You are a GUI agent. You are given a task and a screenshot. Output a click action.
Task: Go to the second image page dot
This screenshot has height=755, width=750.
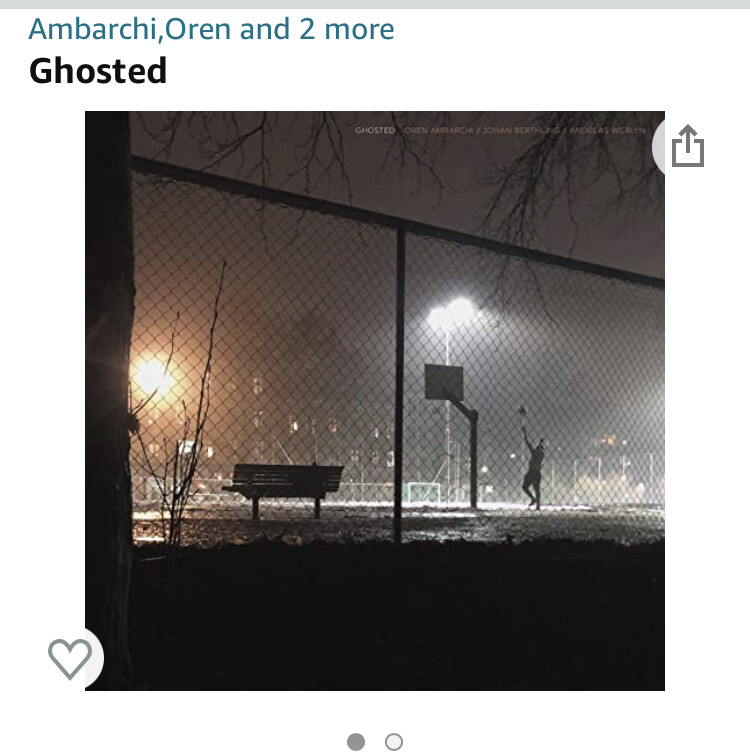[394, 742]
